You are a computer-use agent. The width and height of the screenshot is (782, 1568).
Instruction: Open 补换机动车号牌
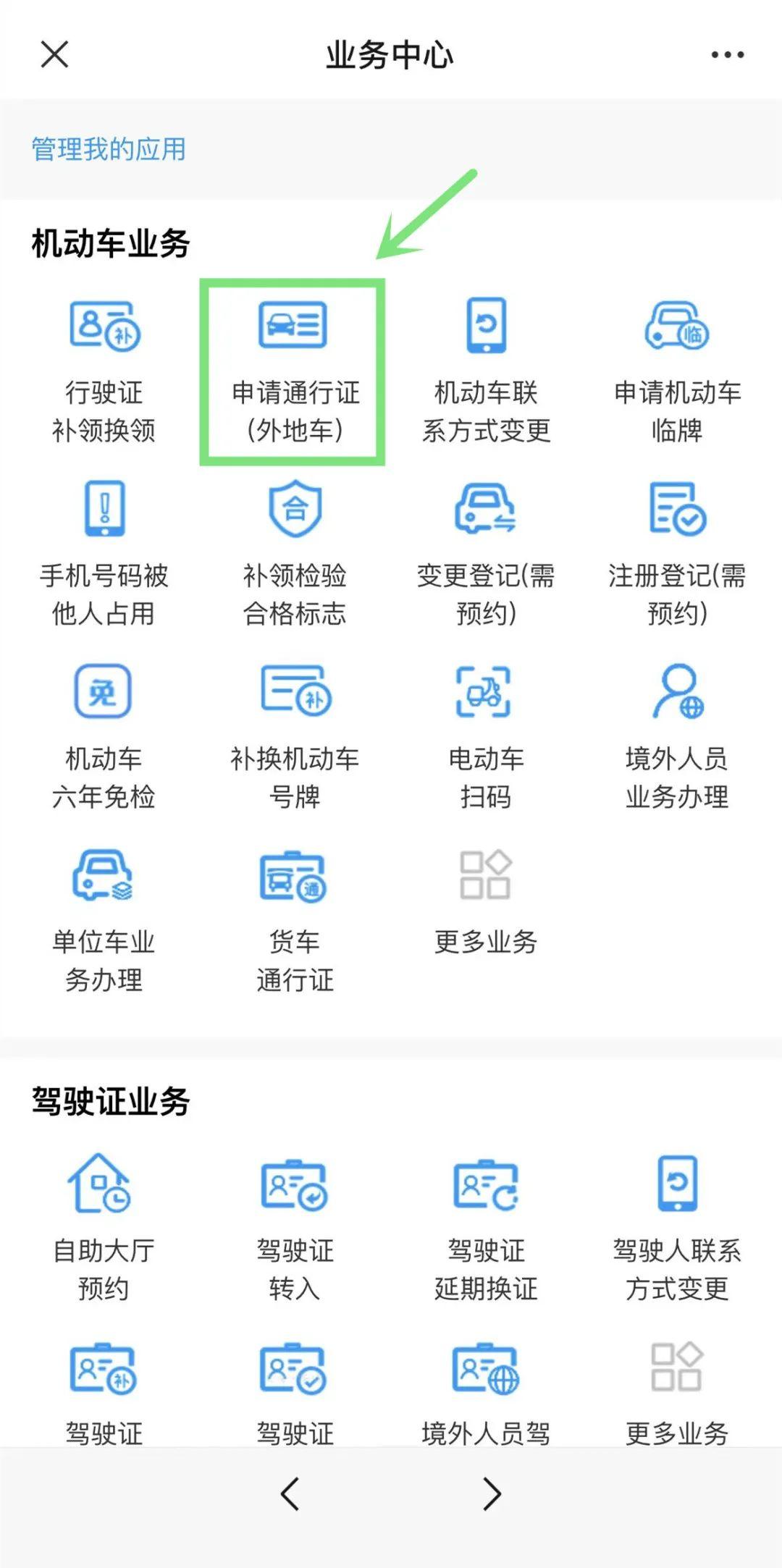(x=294, y=736)
